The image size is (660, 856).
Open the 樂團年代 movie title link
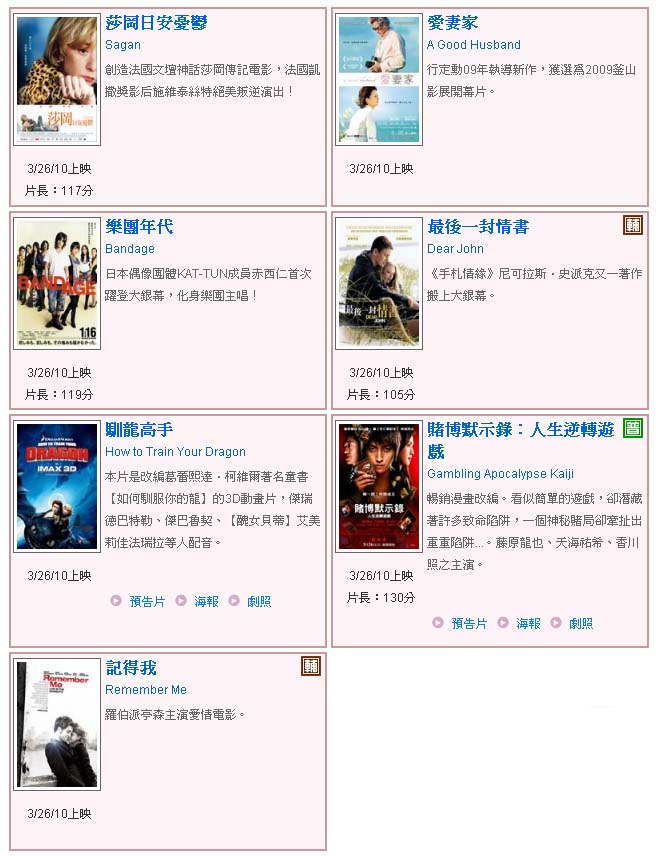coord(139,227)
